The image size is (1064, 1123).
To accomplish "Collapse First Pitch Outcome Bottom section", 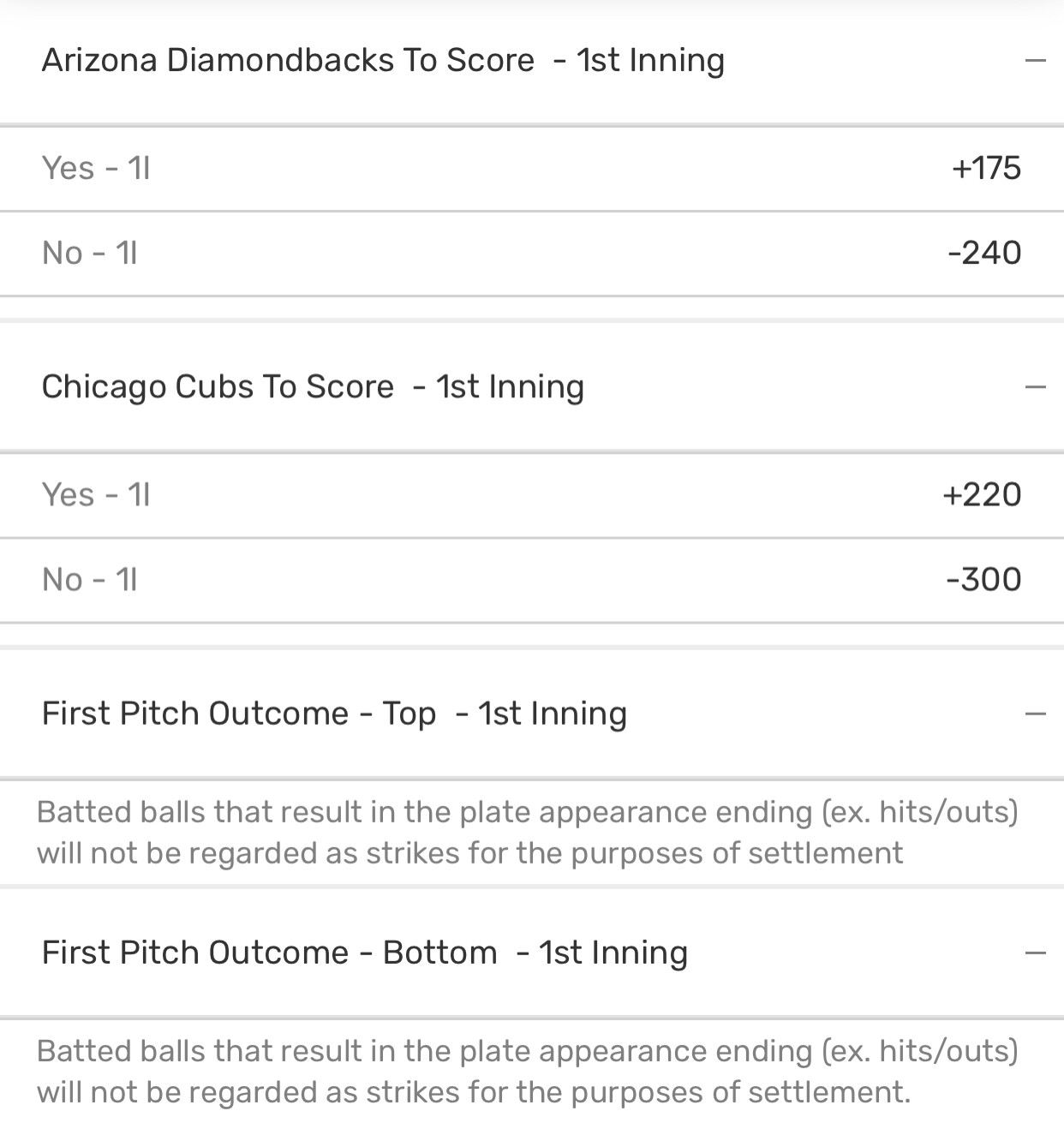I will 1035,953.
